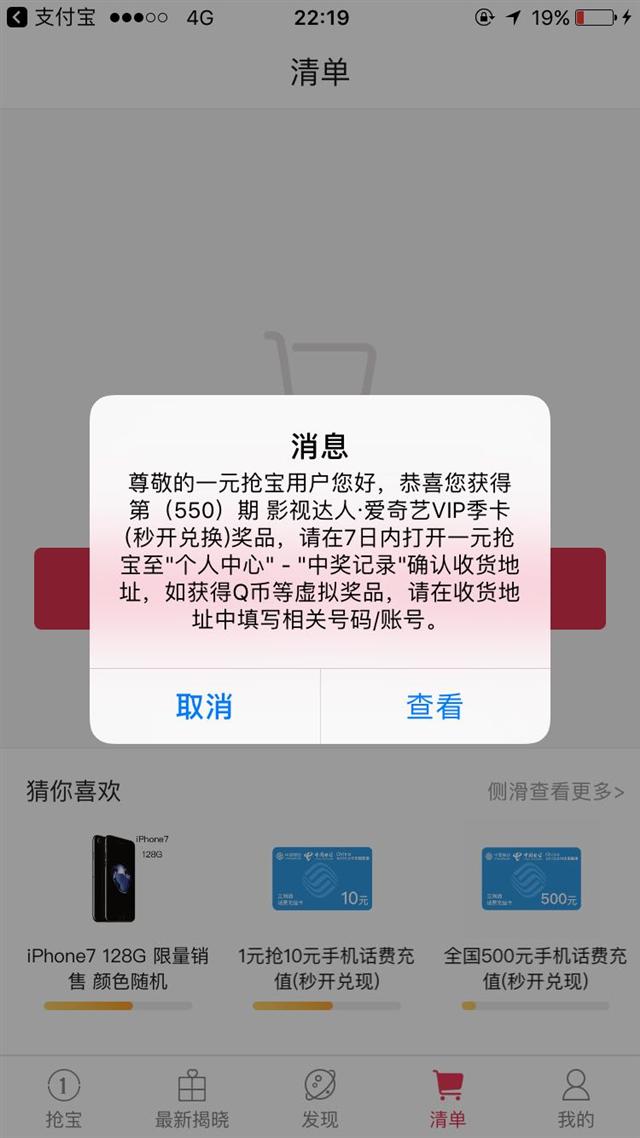Select the 清单 tab

448,1097
